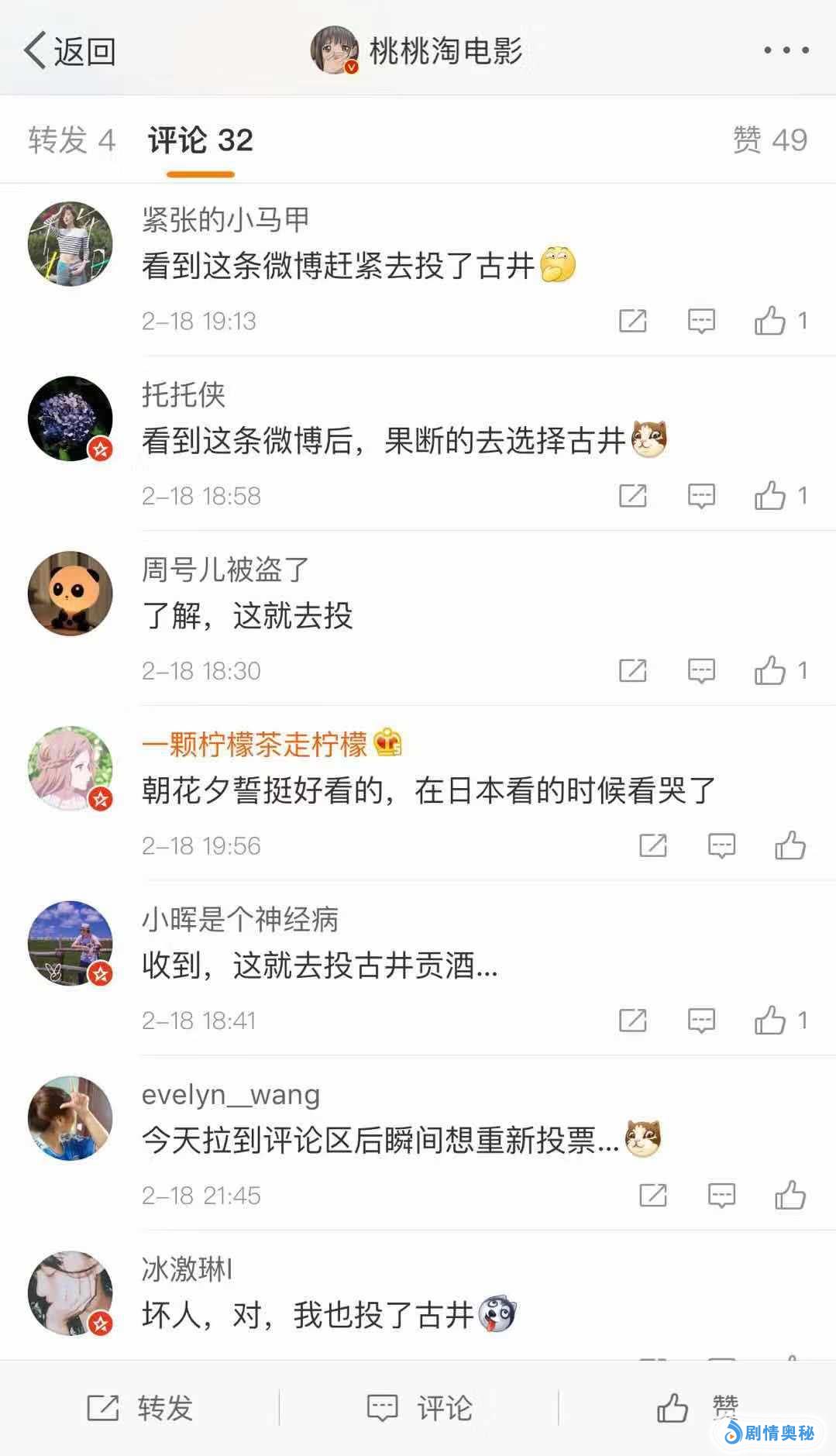Switch to the 赞 49 tab
836x1456 pixels.
point(769,140)
